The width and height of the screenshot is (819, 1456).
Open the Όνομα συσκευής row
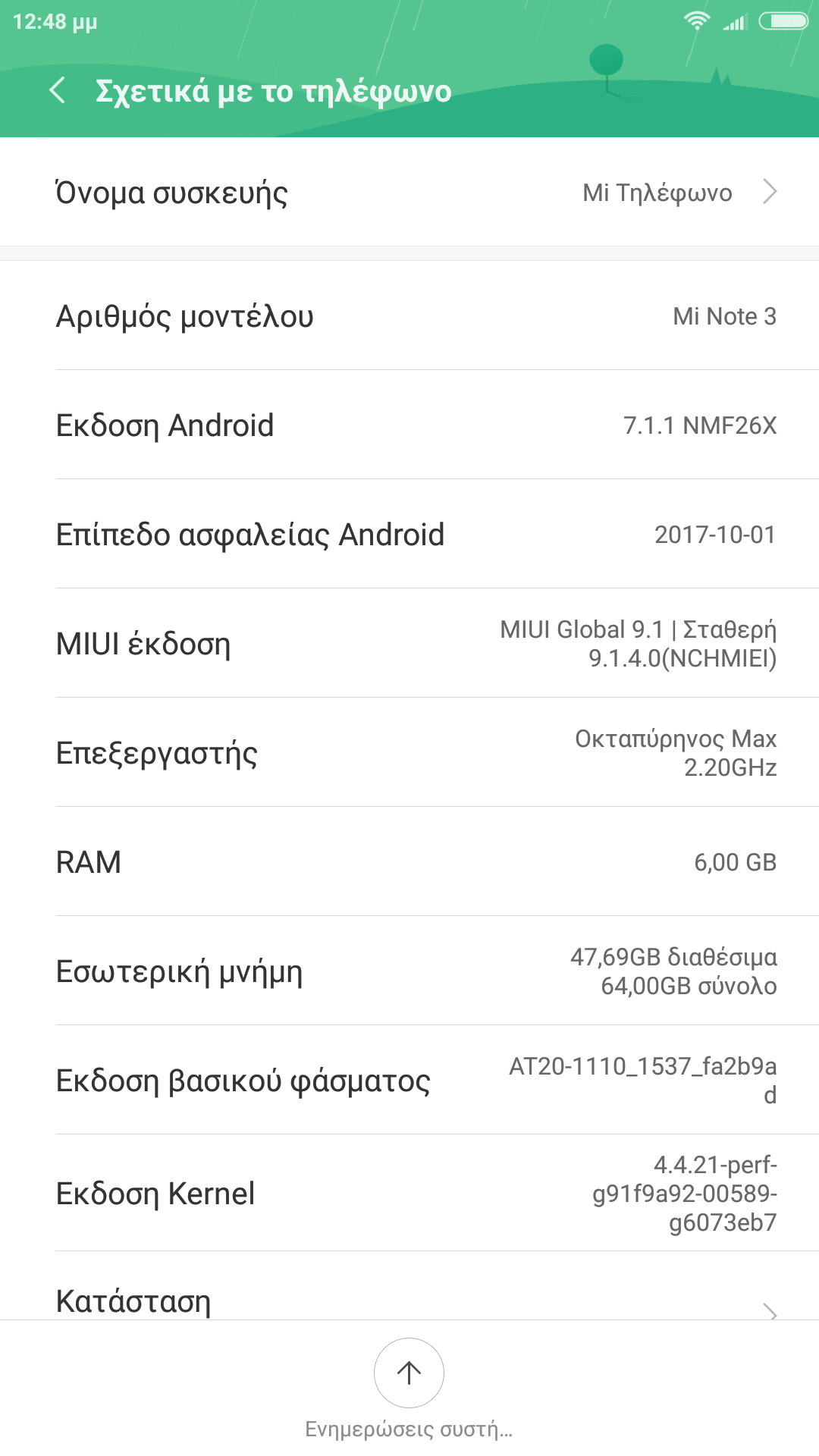(409, 192)
